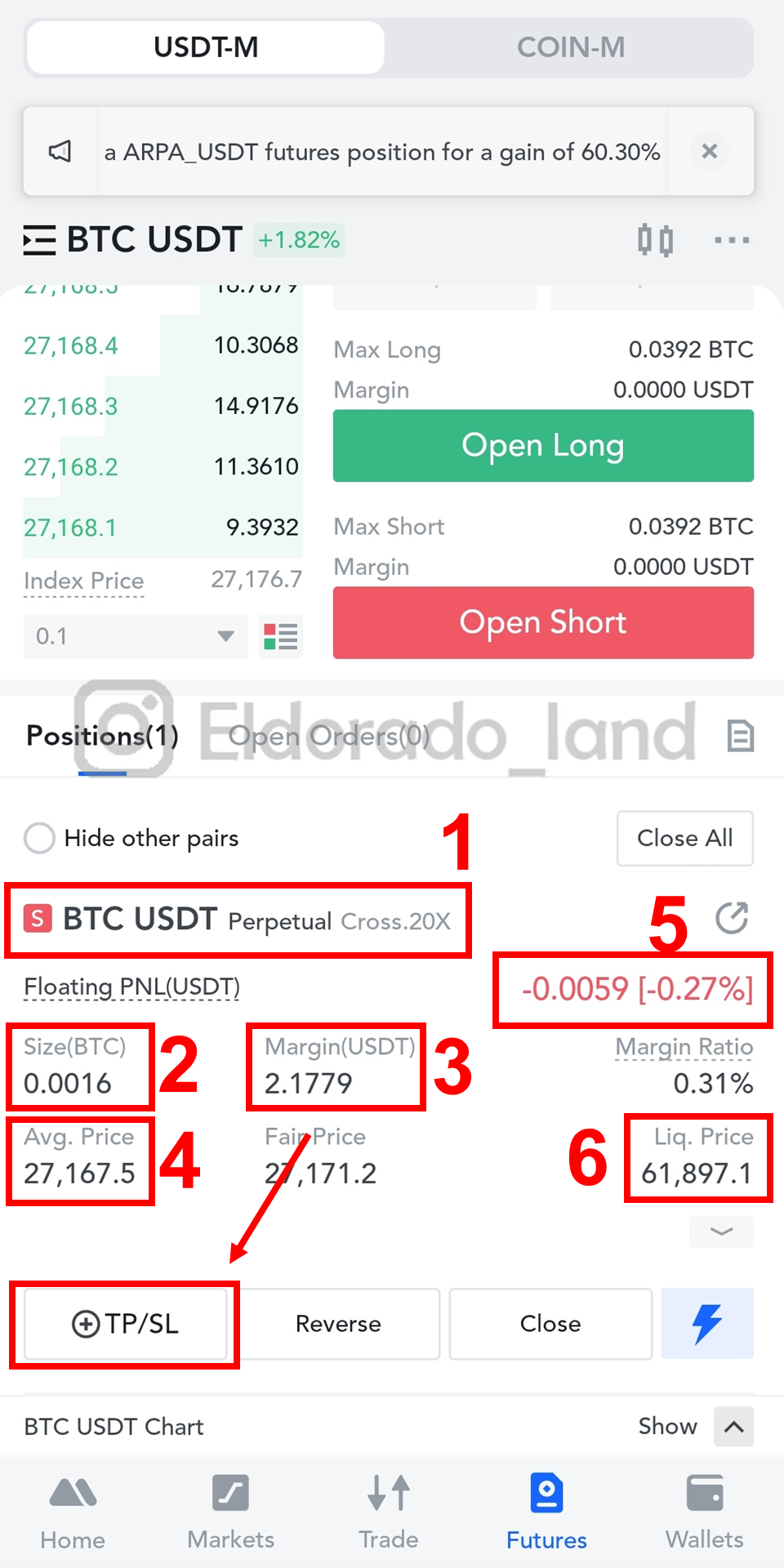Expand the 0.1 depth dropdown
This screenshot has height=1568, width=784.
136,636
